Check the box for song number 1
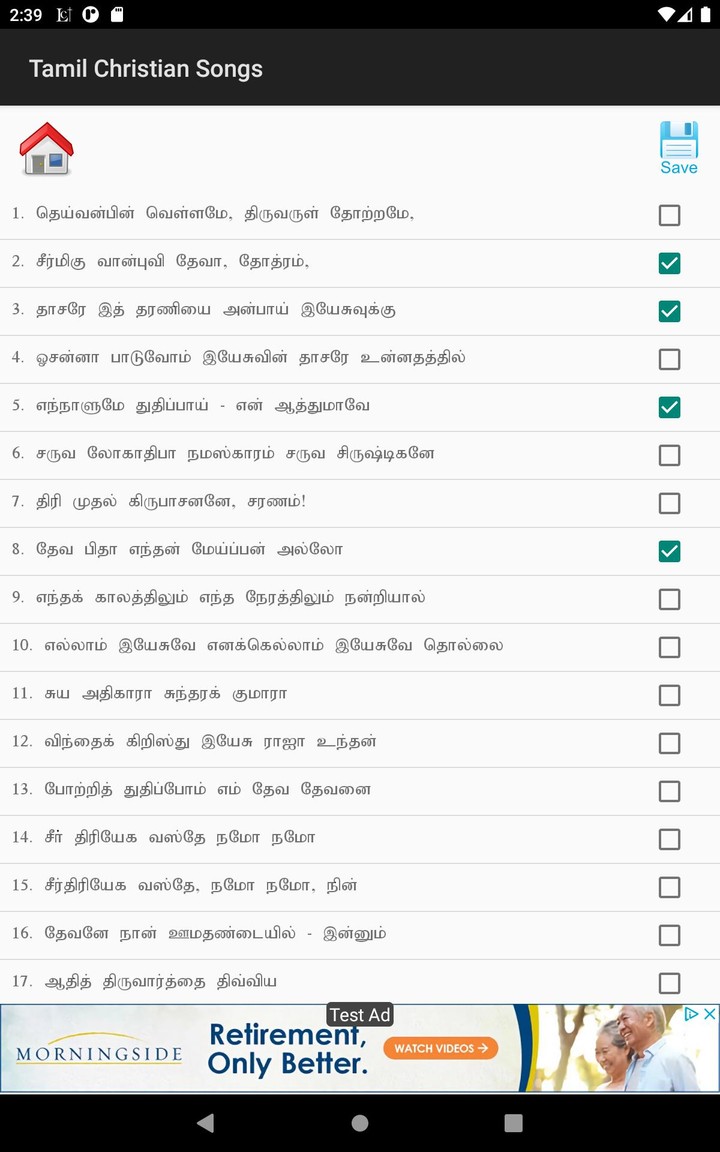720x1152 pixels. point(669,215)
